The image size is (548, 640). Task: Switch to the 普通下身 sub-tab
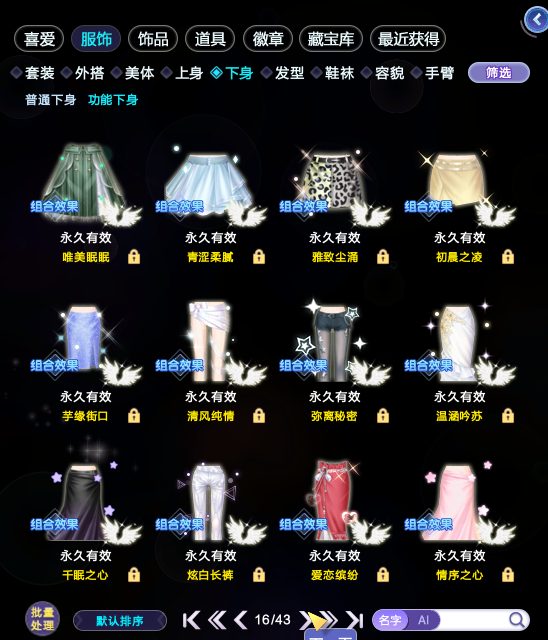click(51, 100)
